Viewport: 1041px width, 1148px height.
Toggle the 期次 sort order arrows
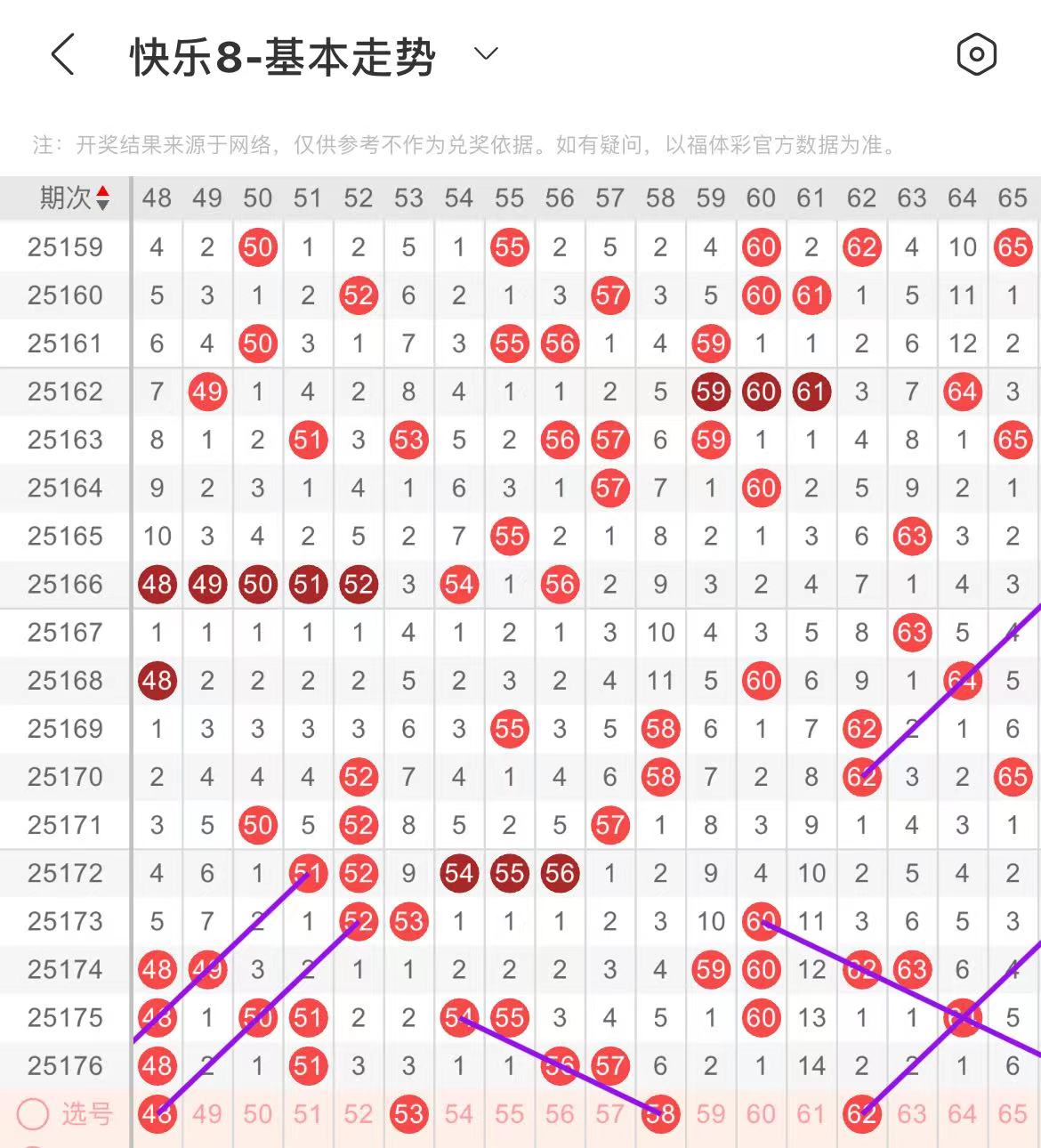tap(103, 198)
